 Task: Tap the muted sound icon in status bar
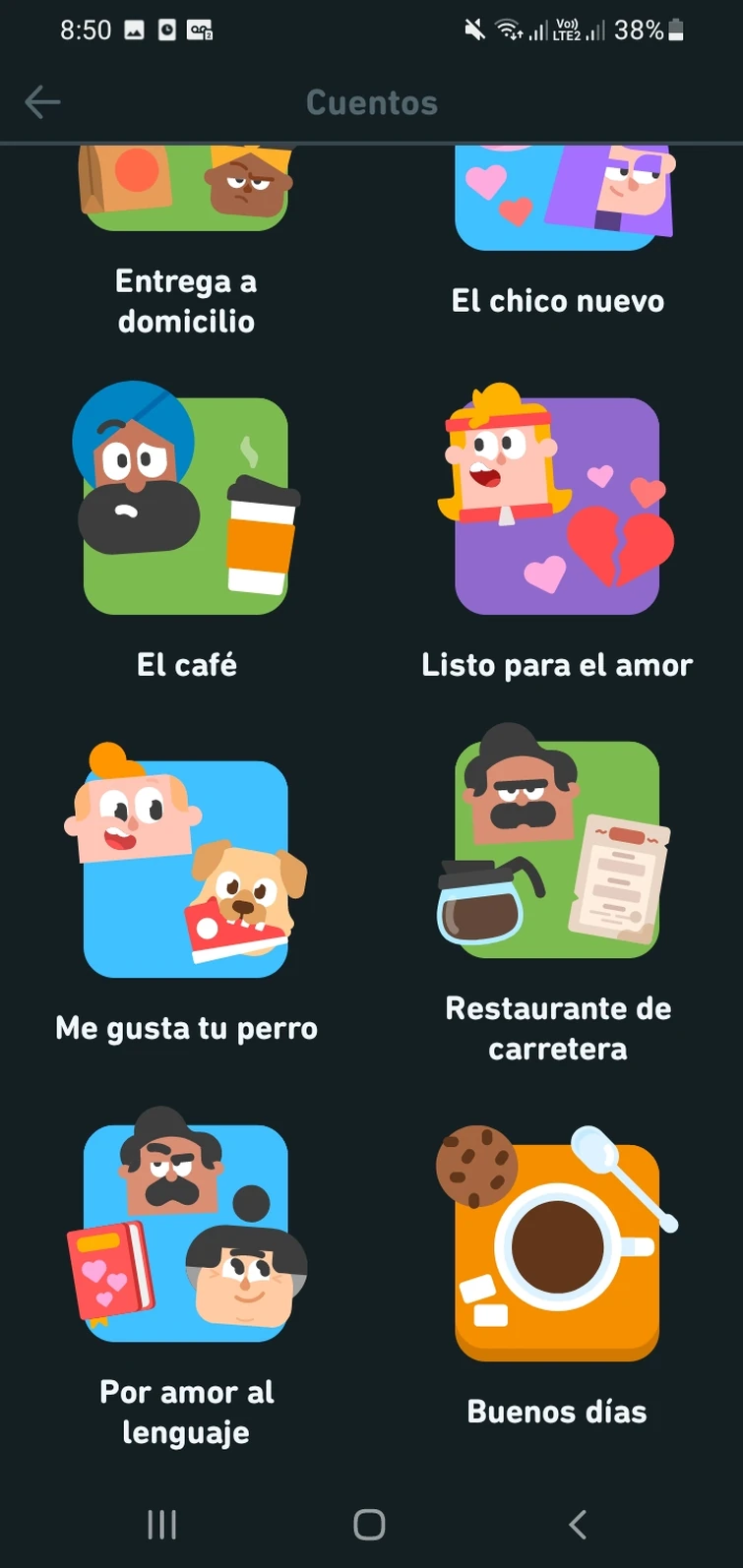tap(473, 30)
